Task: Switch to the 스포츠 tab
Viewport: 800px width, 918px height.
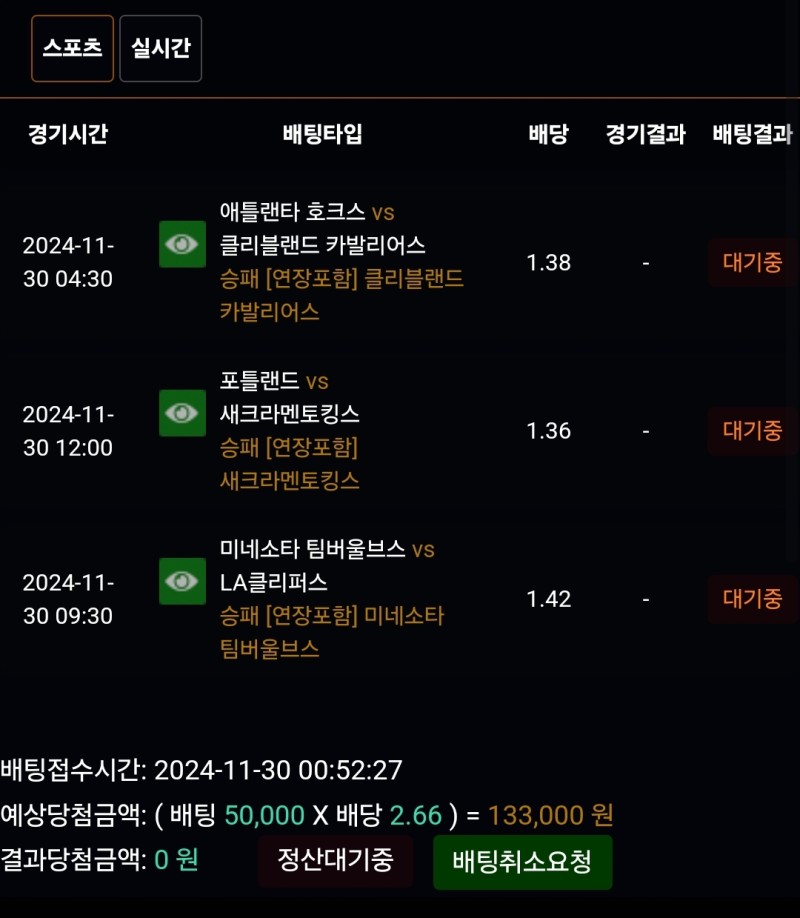Action: click(x=72, y=48)
